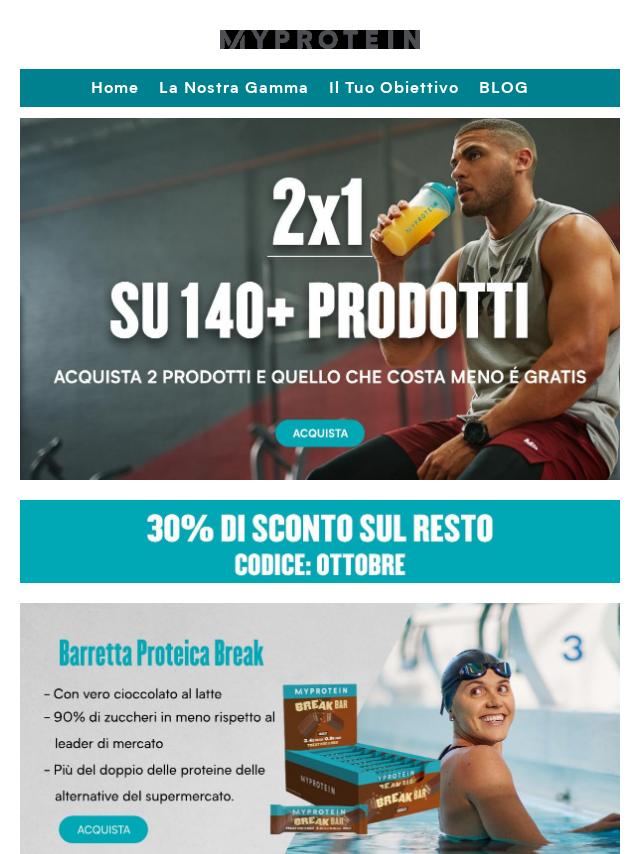Go to Il Tuo Obiettivo section

click(393, 88)
